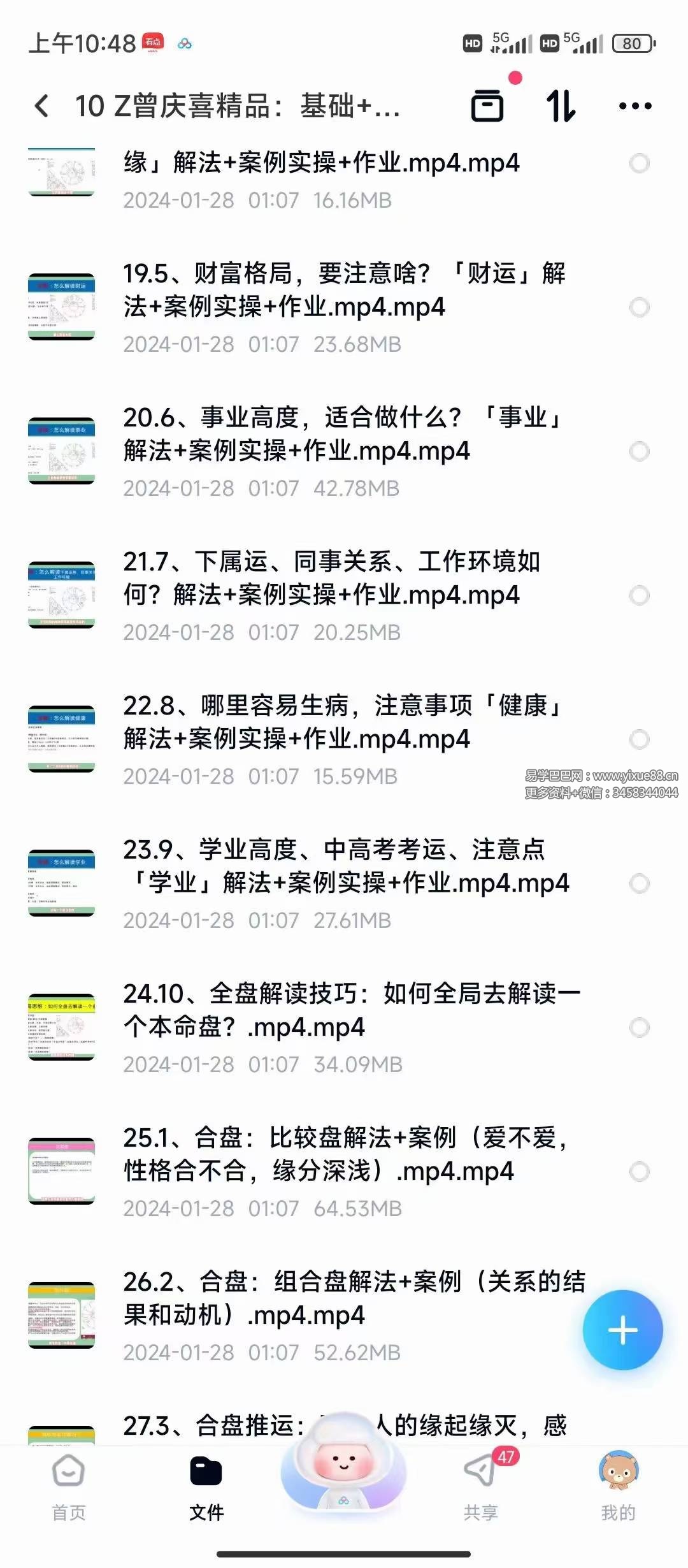Tap the back arrow beside the folder title

point(42,106)
